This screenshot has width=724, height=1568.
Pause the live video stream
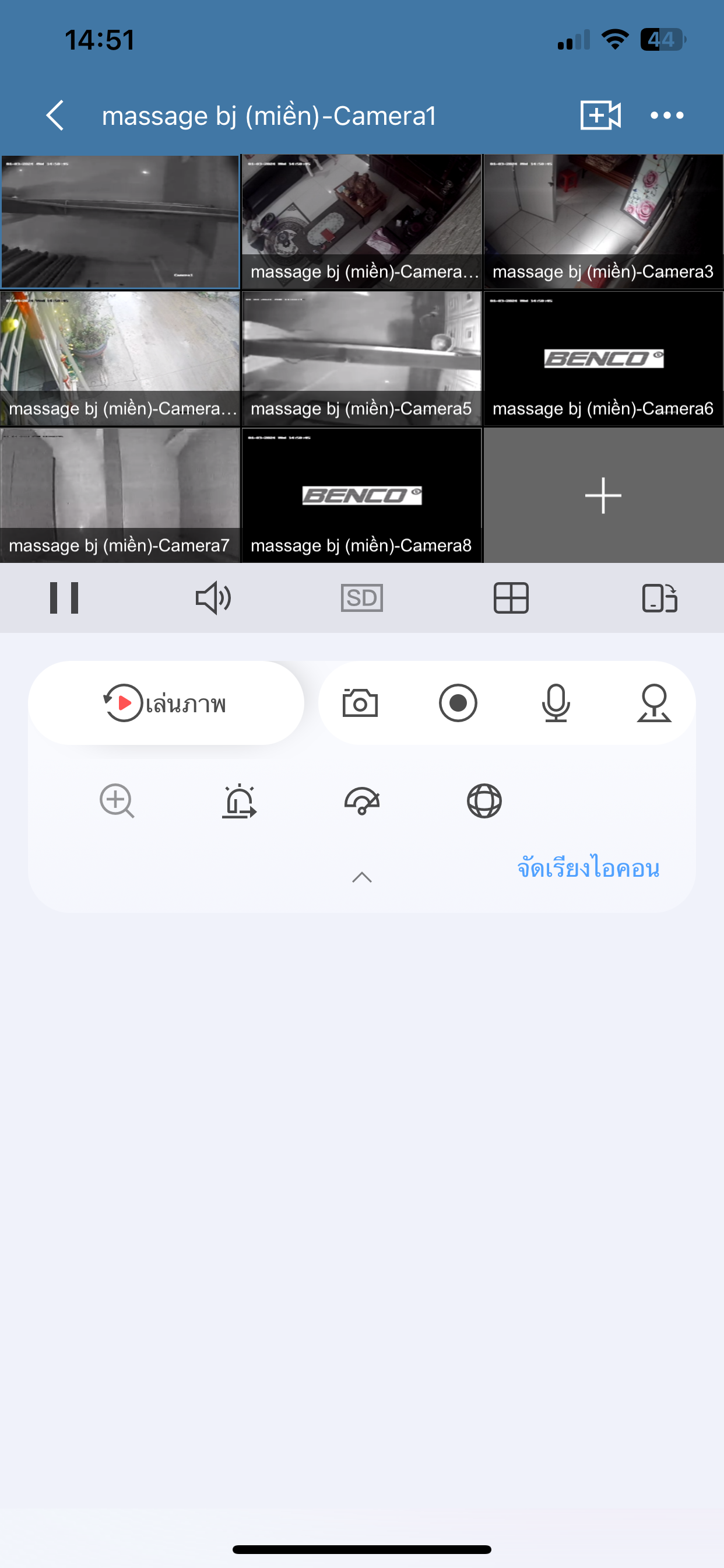[x=65, y=598]
